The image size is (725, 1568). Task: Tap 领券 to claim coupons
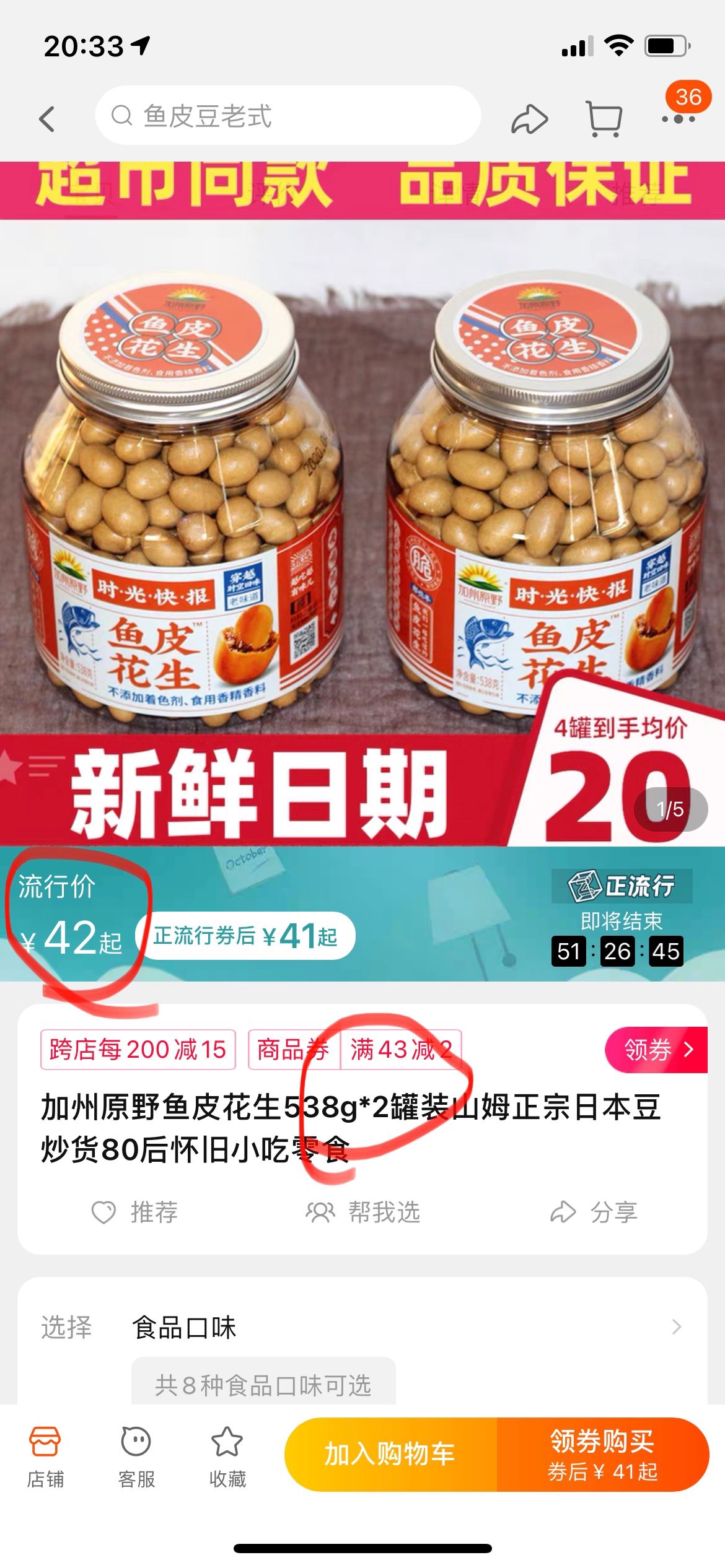(x=656, y=1050)
